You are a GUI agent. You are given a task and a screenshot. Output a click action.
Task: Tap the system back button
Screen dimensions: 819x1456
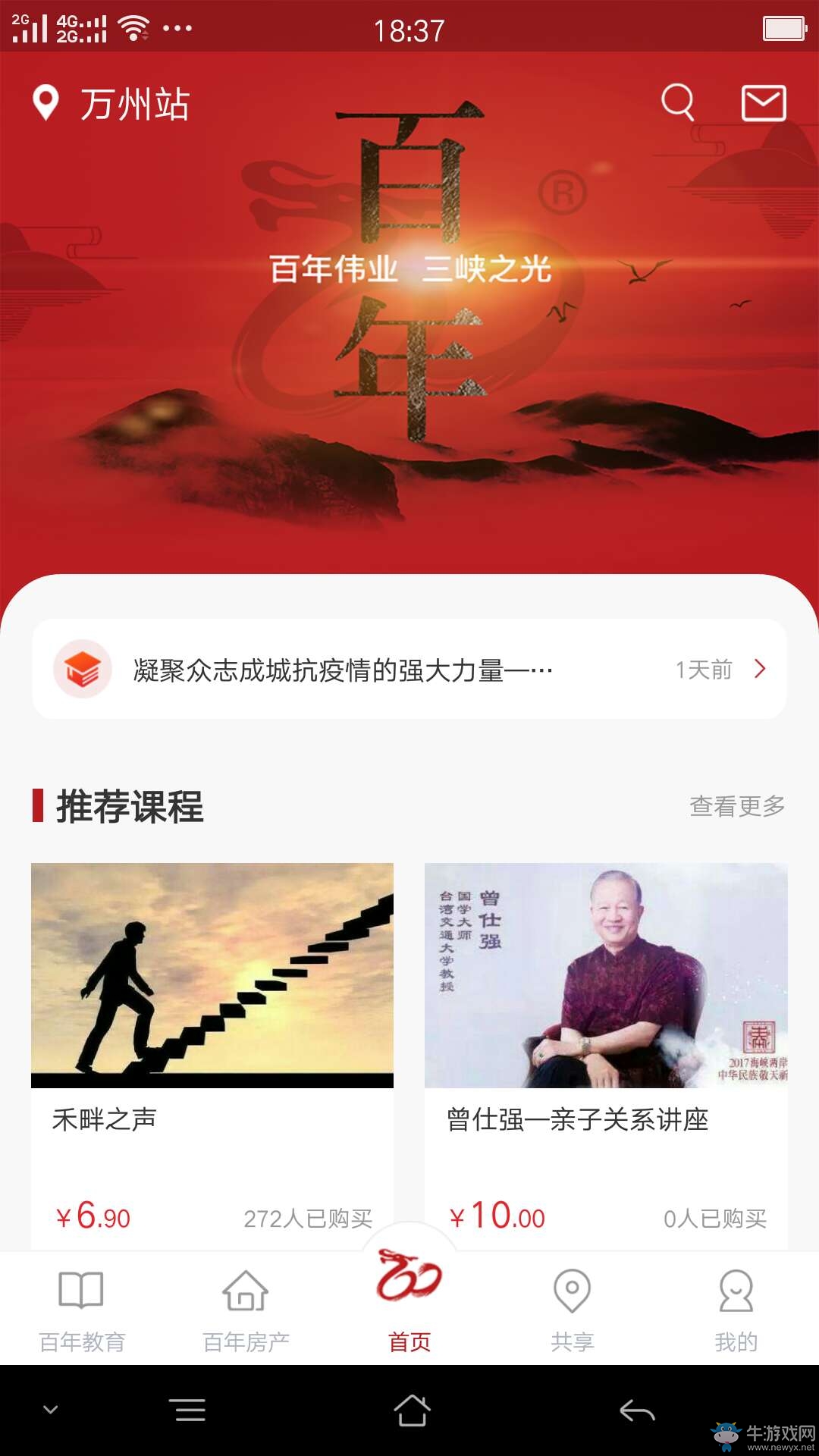coord(637,1411)
